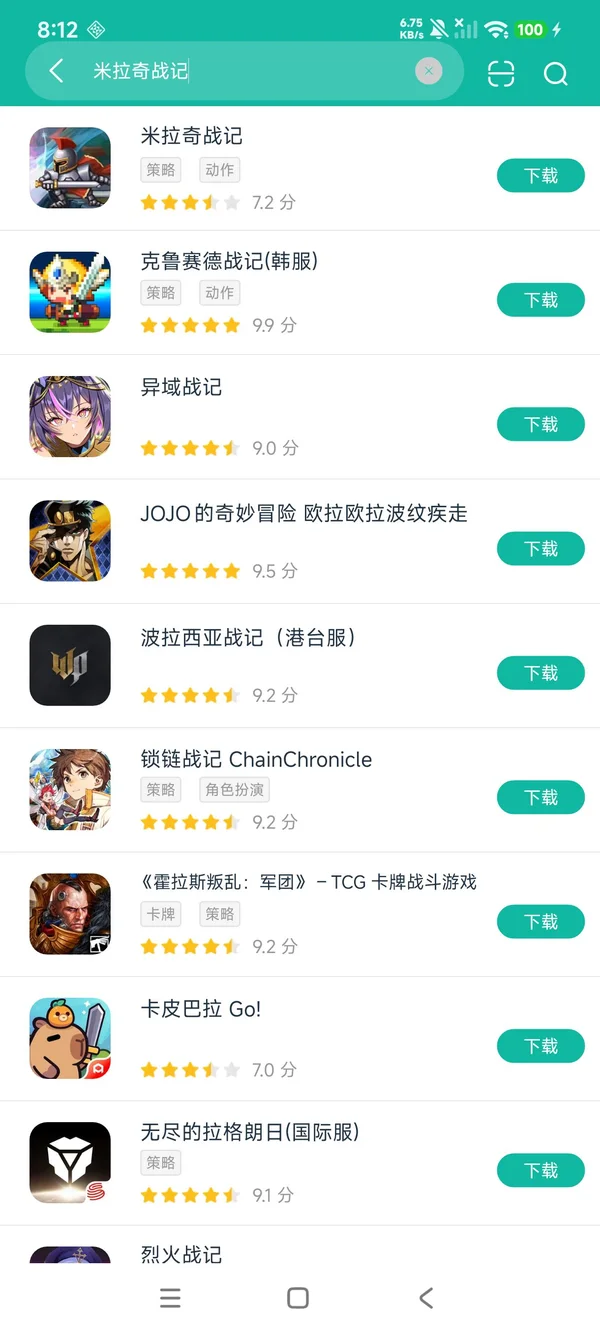Open the QR scan icon
Viewport: 600px width, 1333px height.
pos(501,73)
